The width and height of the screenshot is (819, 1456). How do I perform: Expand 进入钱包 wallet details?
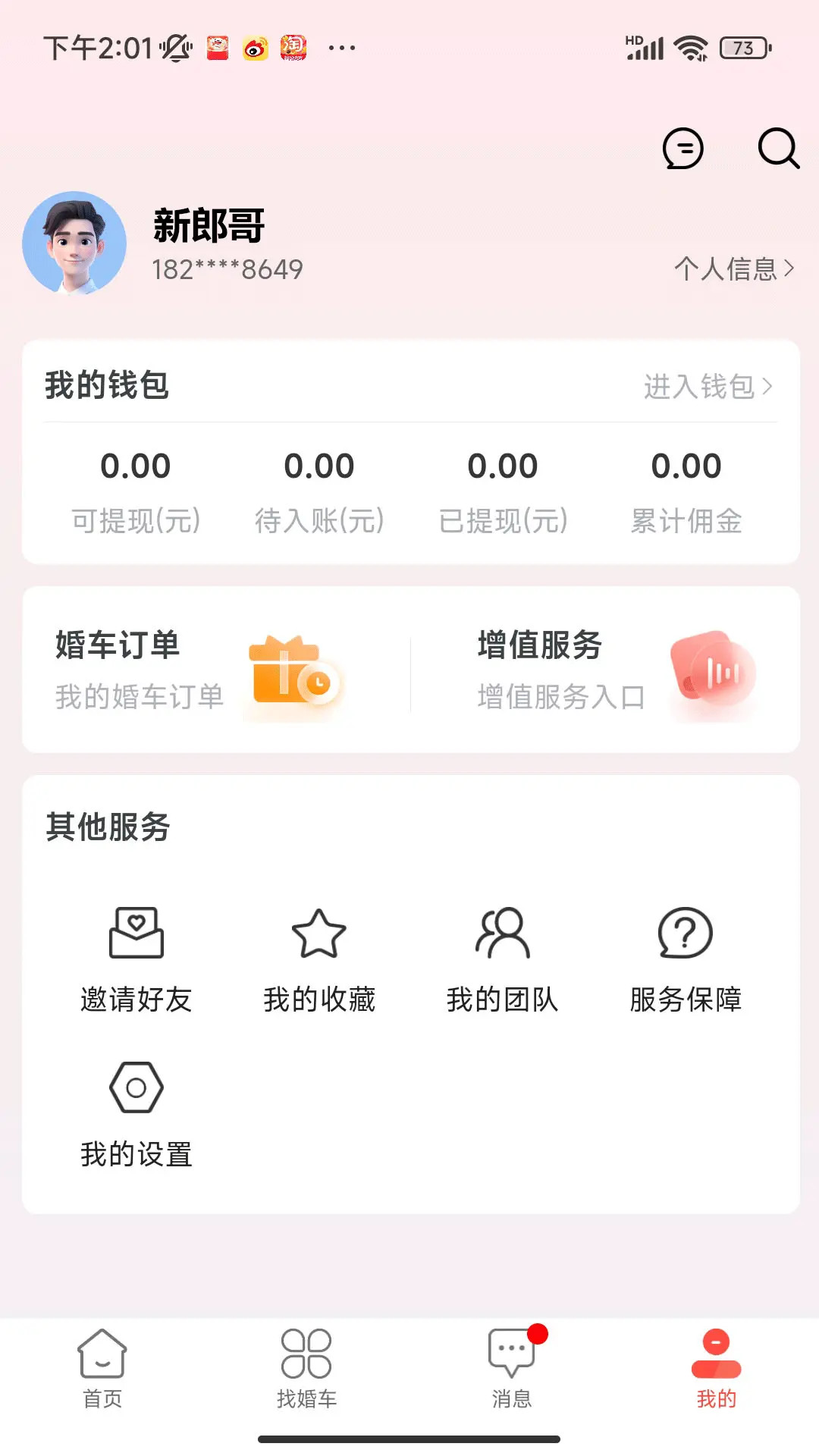[705, 387]
